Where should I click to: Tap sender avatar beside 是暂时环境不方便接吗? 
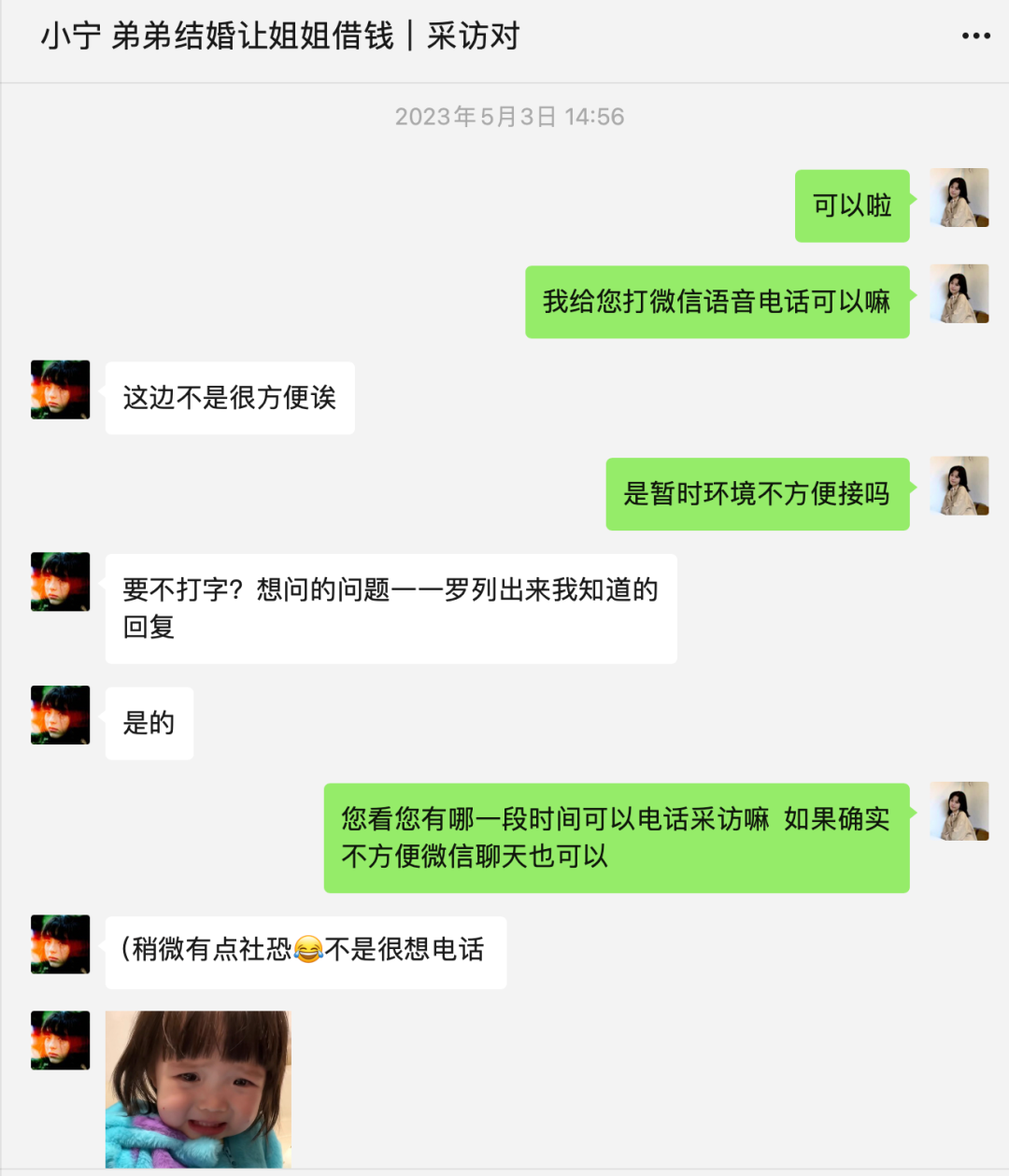[959, 486]
